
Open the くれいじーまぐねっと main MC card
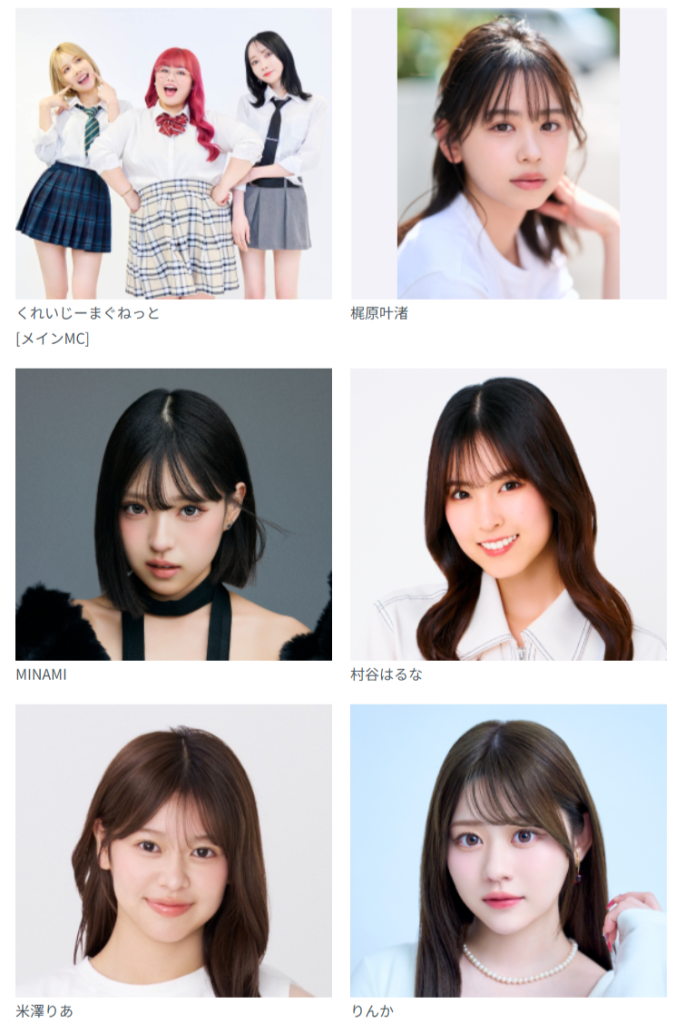click(x=173, y=154)
